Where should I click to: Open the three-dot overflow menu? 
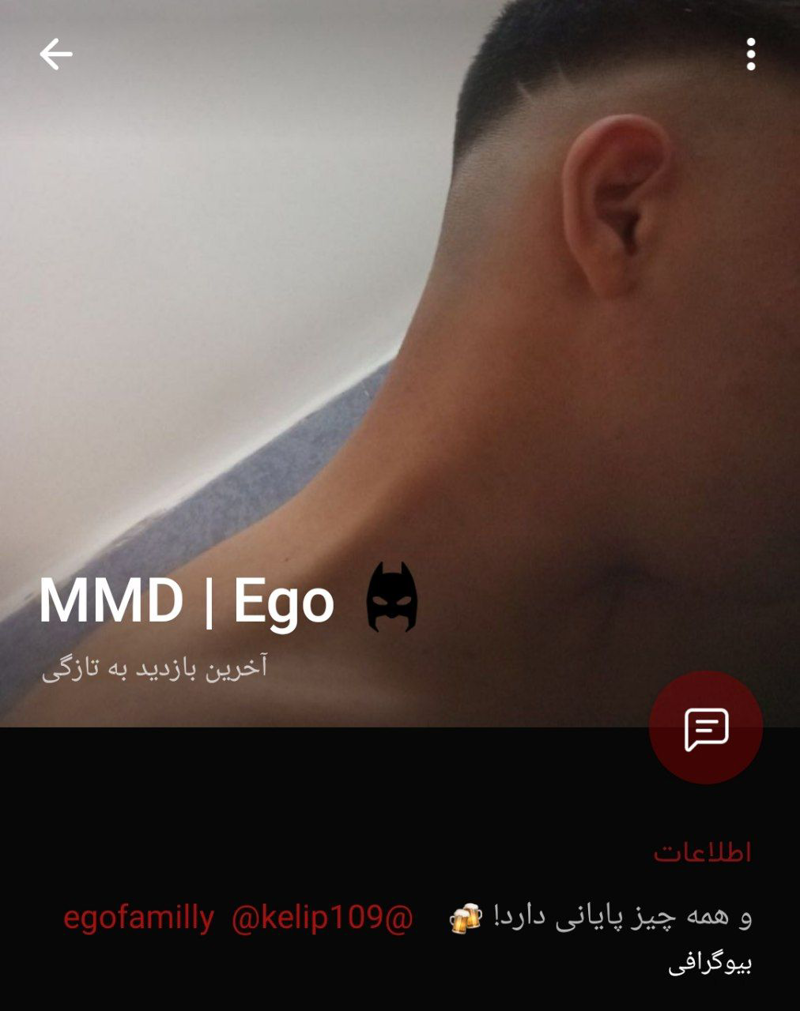click(x=750, y=54)
